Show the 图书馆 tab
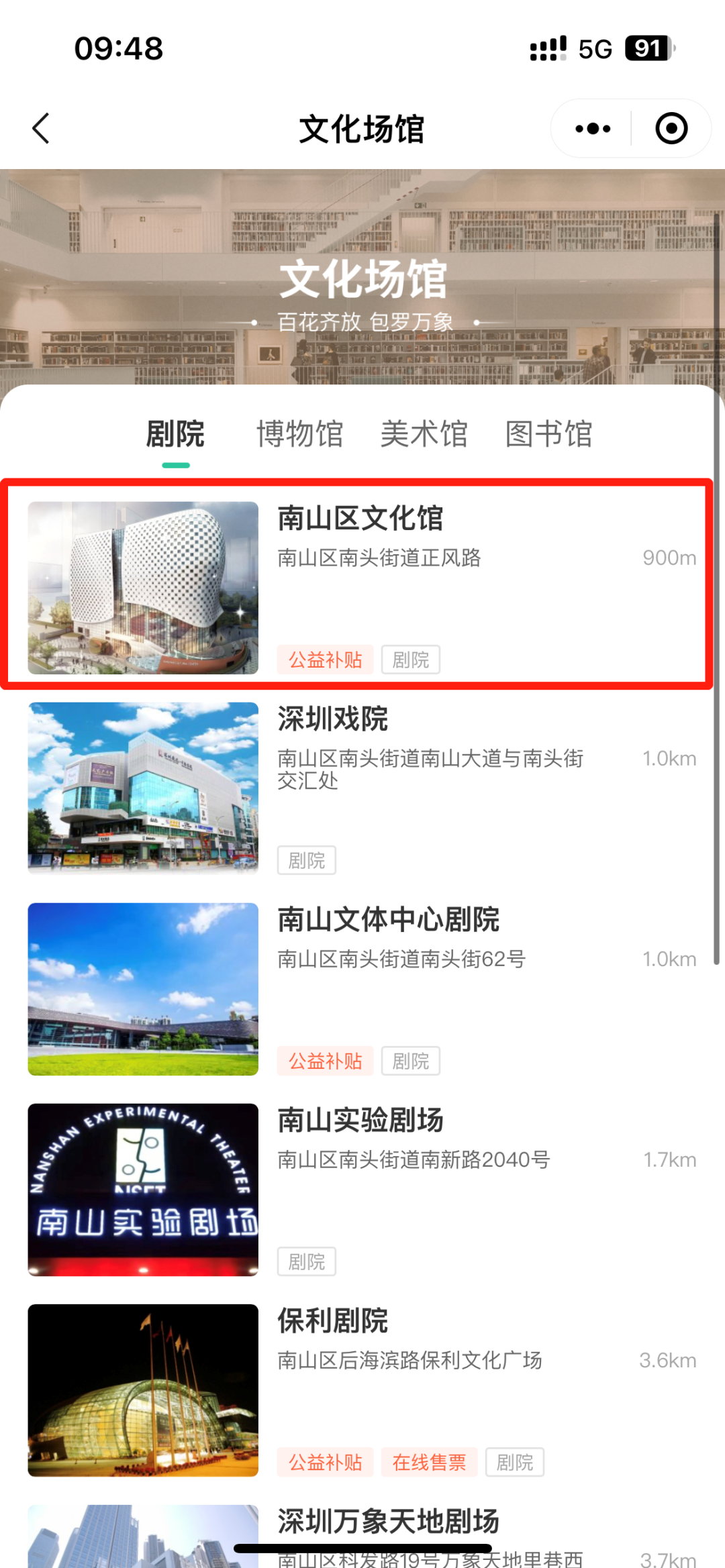 548,434
